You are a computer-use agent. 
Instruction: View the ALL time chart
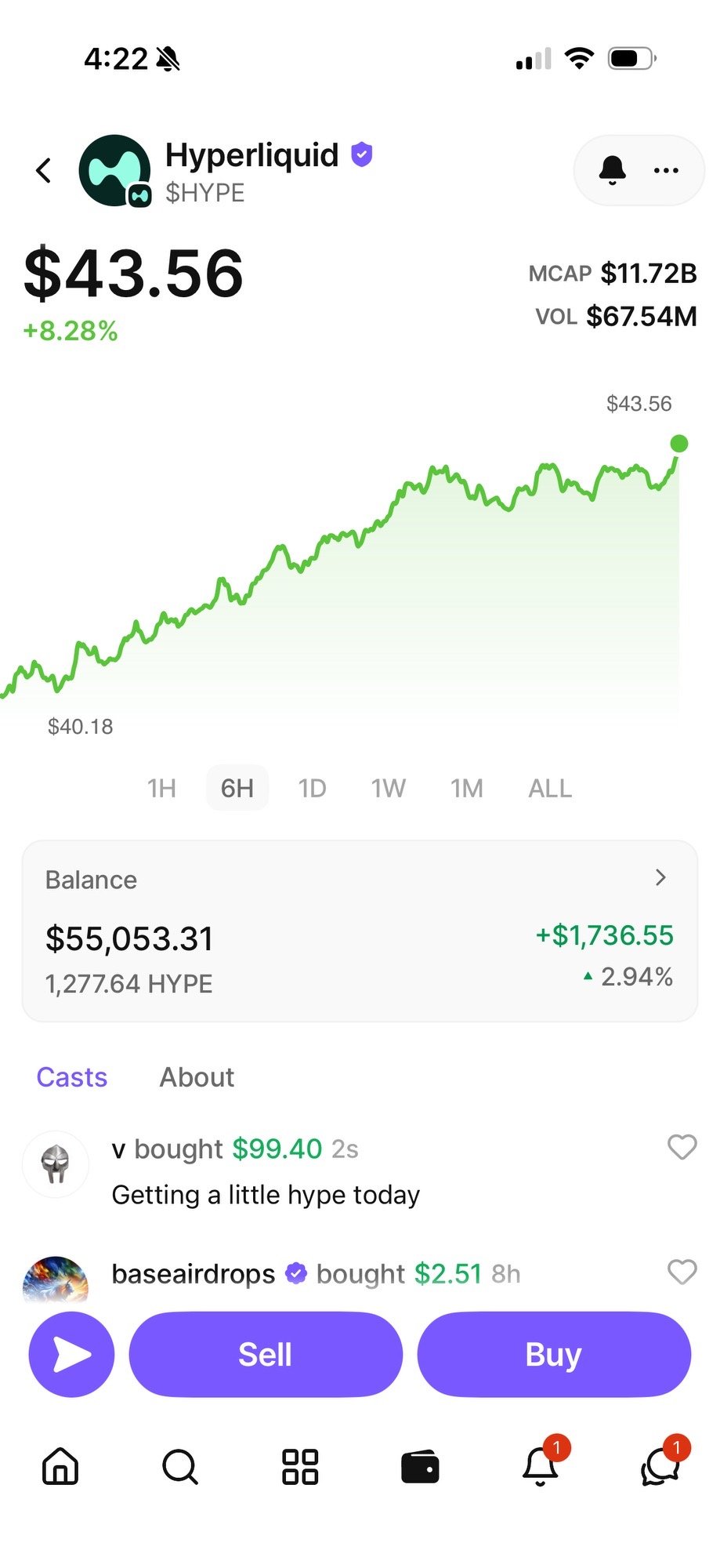click(x=550, y=788)
